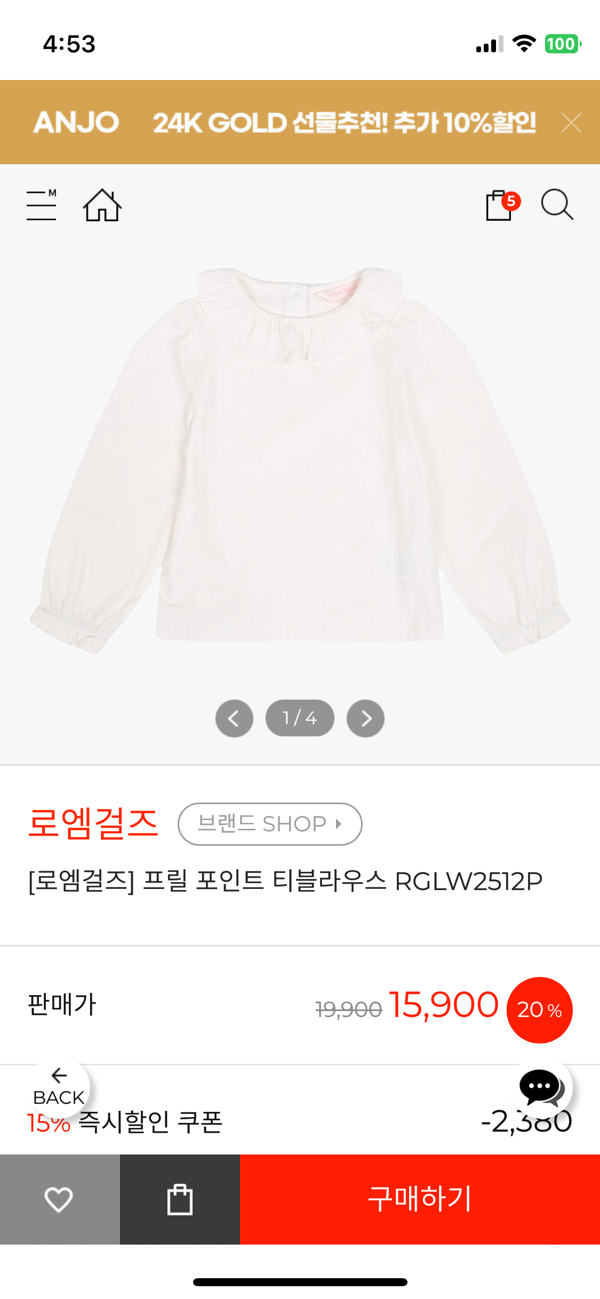The image size is (600, 1299).
Task: Dismiss the ANJO 24K GOLD banner
Action: 571,123
